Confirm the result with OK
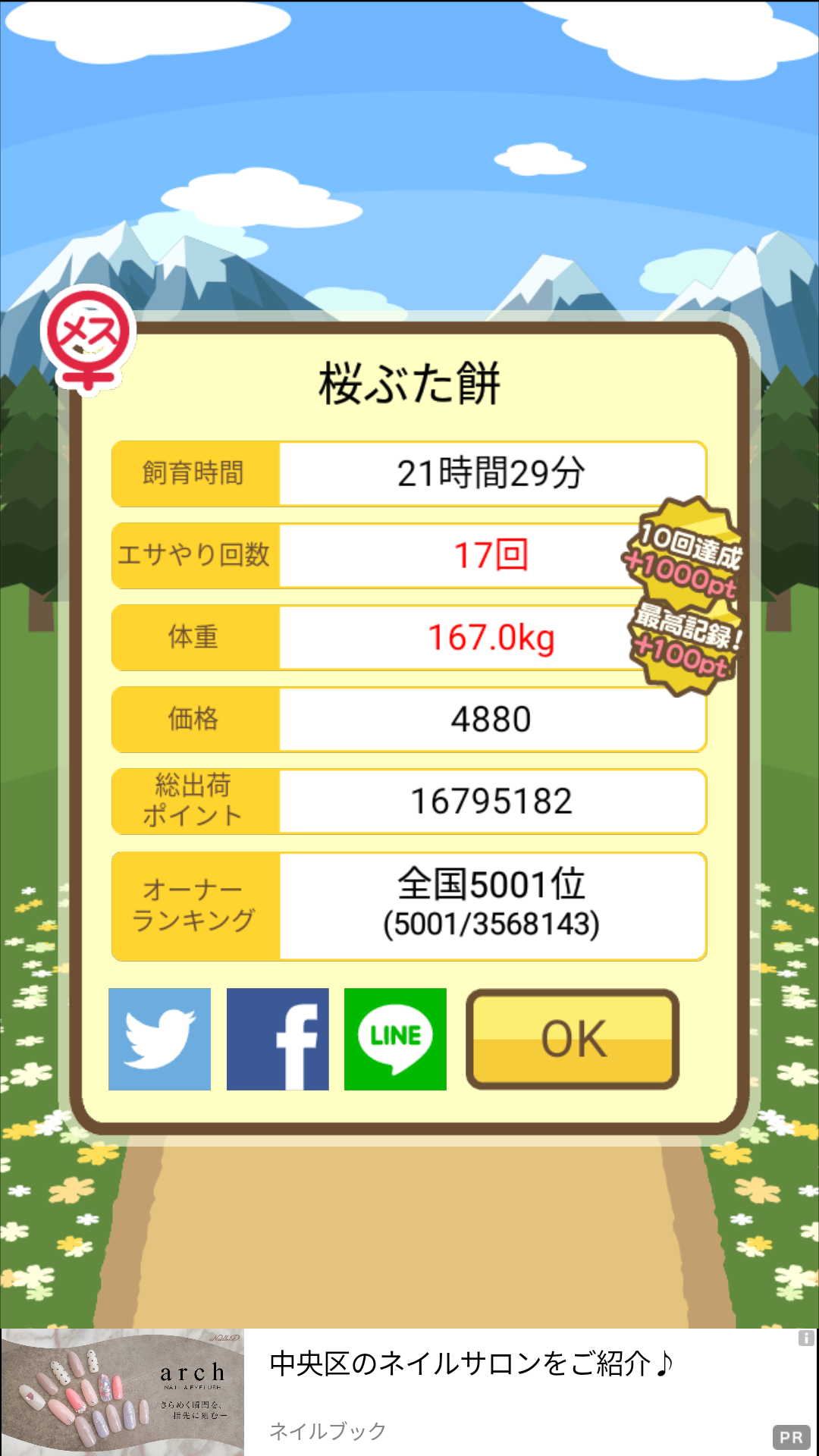 pyautogui.click(x=573, y=1039)
